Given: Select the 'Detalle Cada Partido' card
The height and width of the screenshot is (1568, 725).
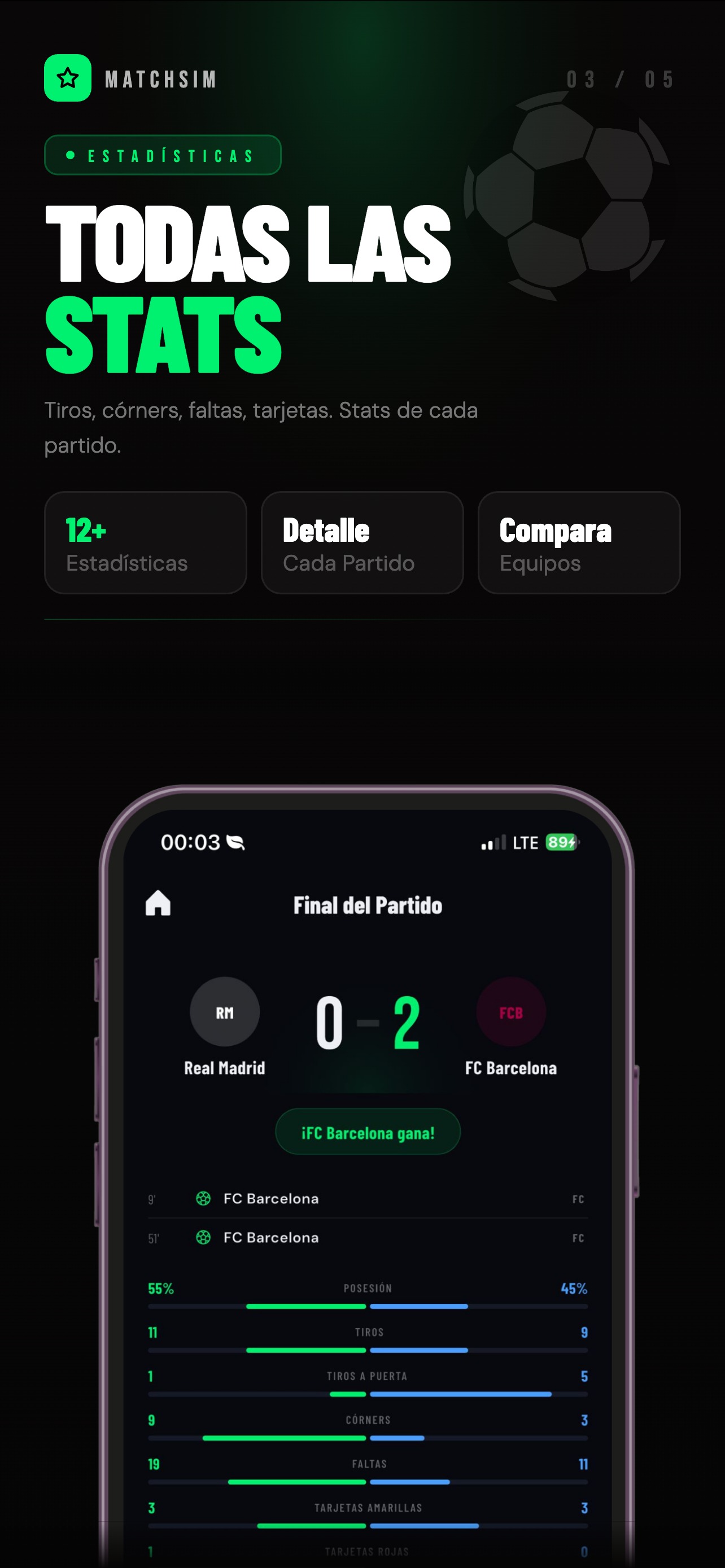Looking at the screenshot, I should tap(361, 543).
